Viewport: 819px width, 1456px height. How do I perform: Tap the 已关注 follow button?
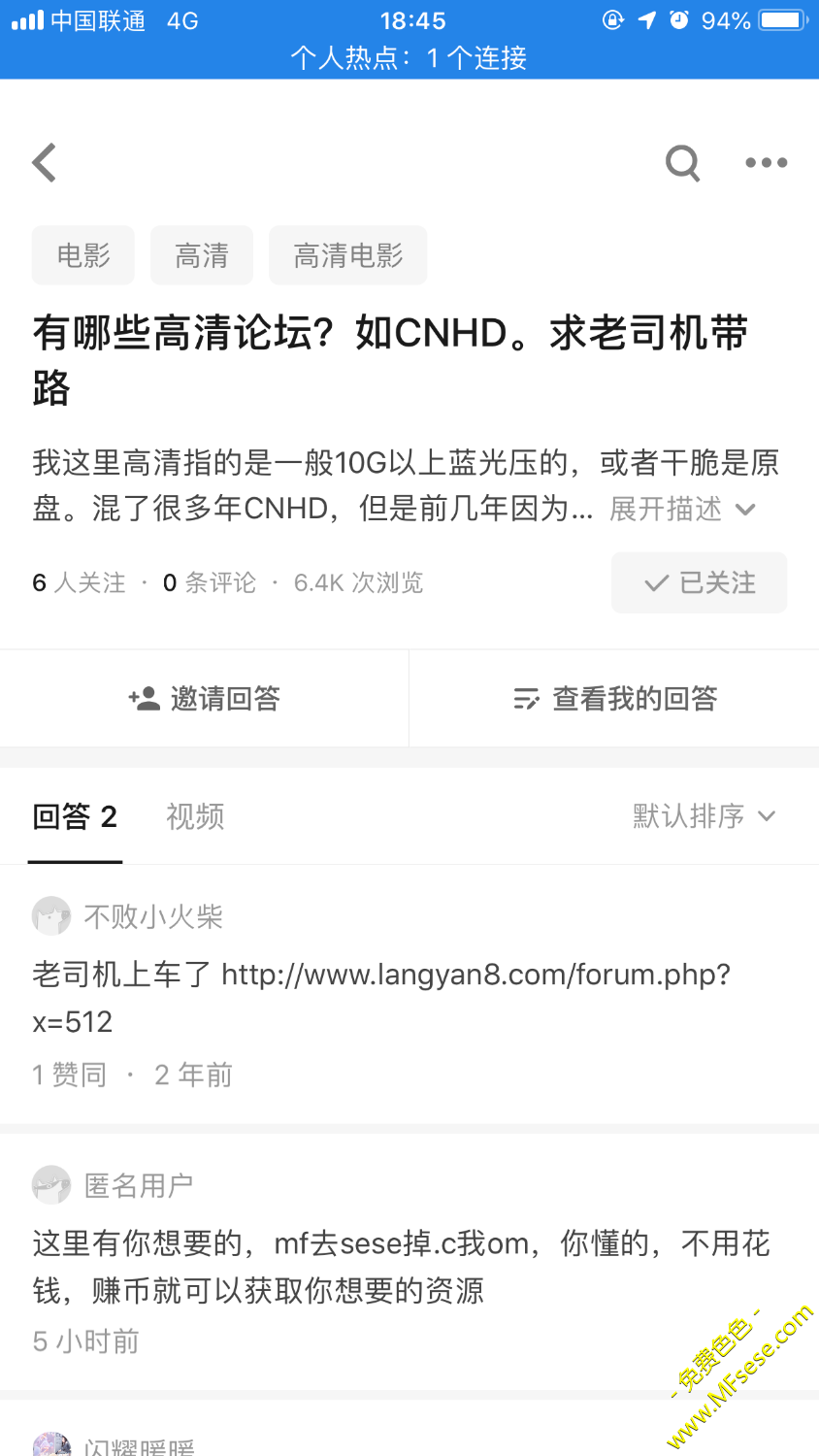(699, 582)
